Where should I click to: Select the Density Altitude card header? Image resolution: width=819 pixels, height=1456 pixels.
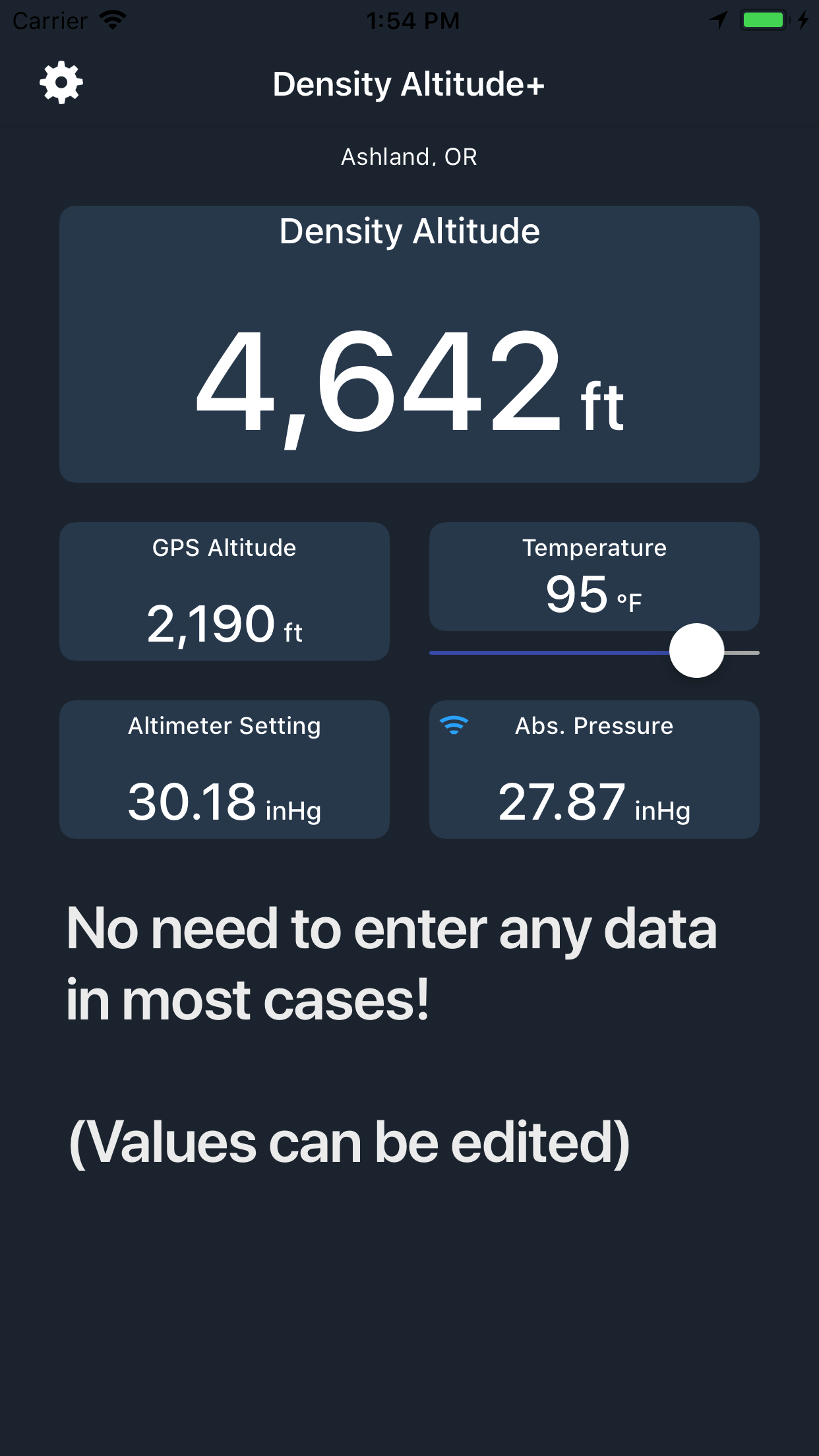click(x=409, y=231)
